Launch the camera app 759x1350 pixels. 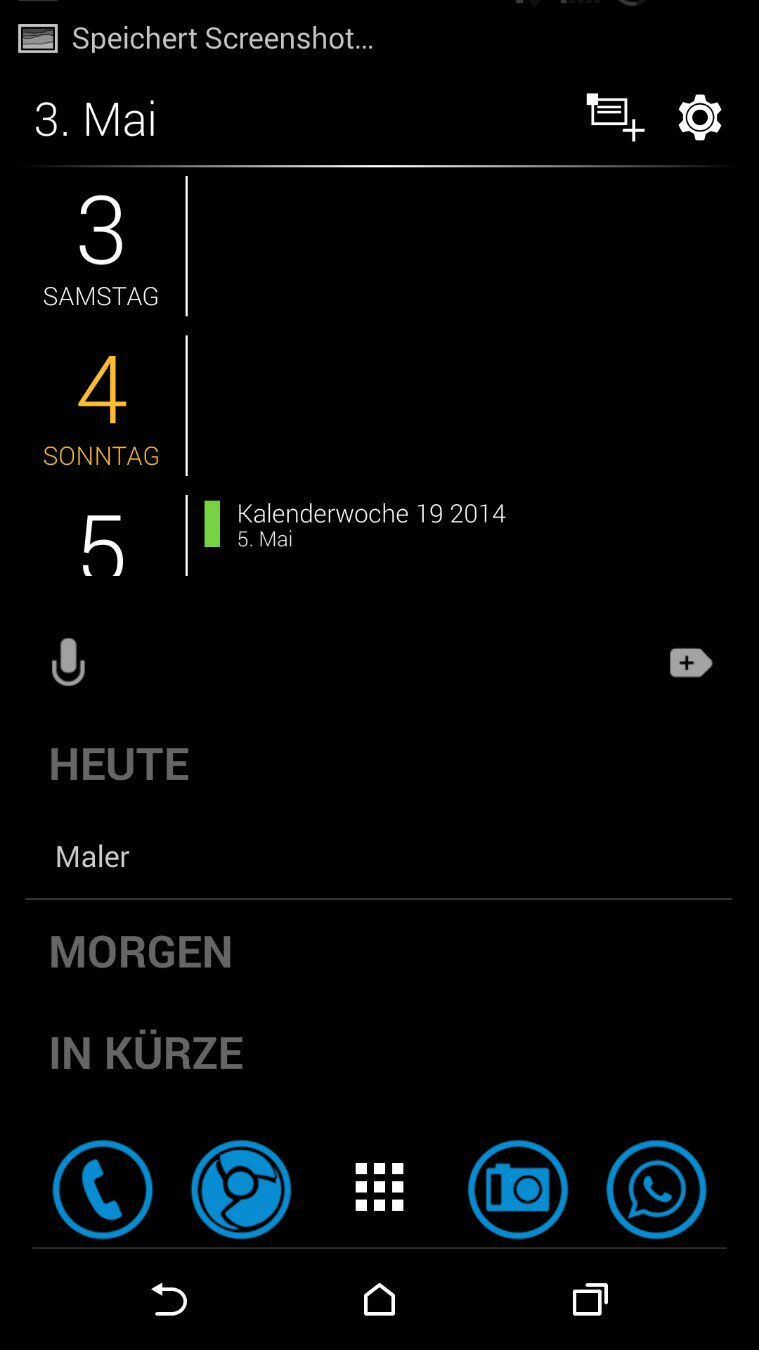pyautogui.click(x=518, y=1190)
